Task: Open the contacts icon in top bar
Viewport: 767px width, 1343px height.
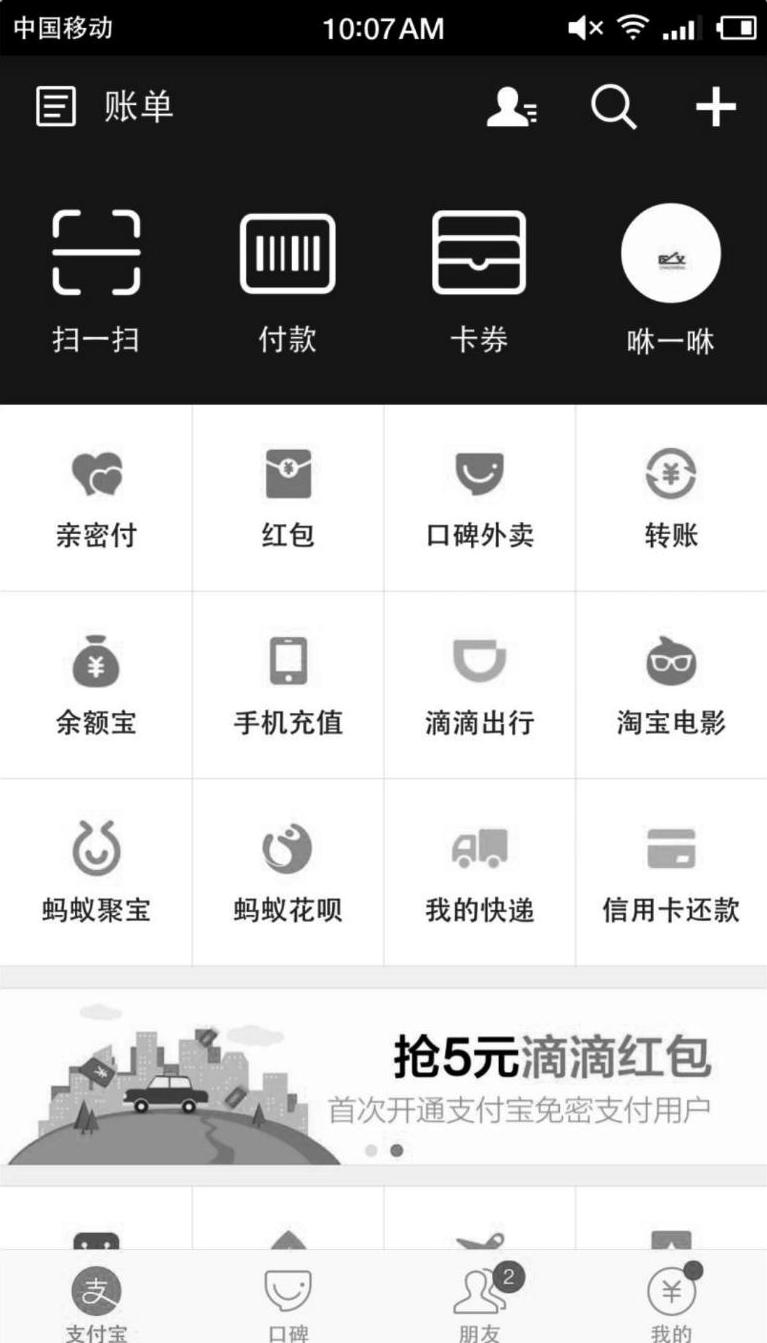Action: click(x=511, y=106)
